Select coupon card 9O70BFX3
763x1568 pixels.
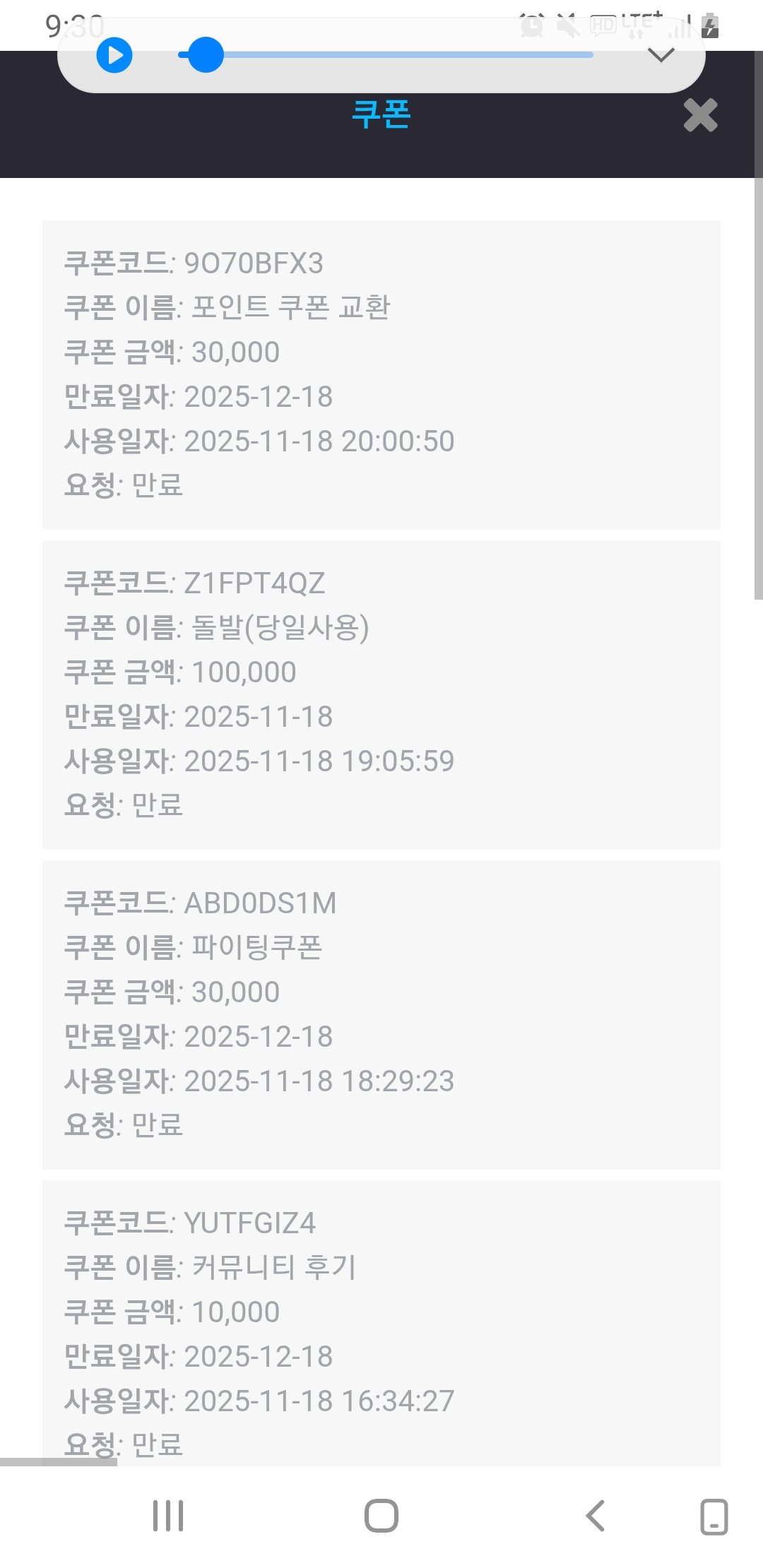381,372
